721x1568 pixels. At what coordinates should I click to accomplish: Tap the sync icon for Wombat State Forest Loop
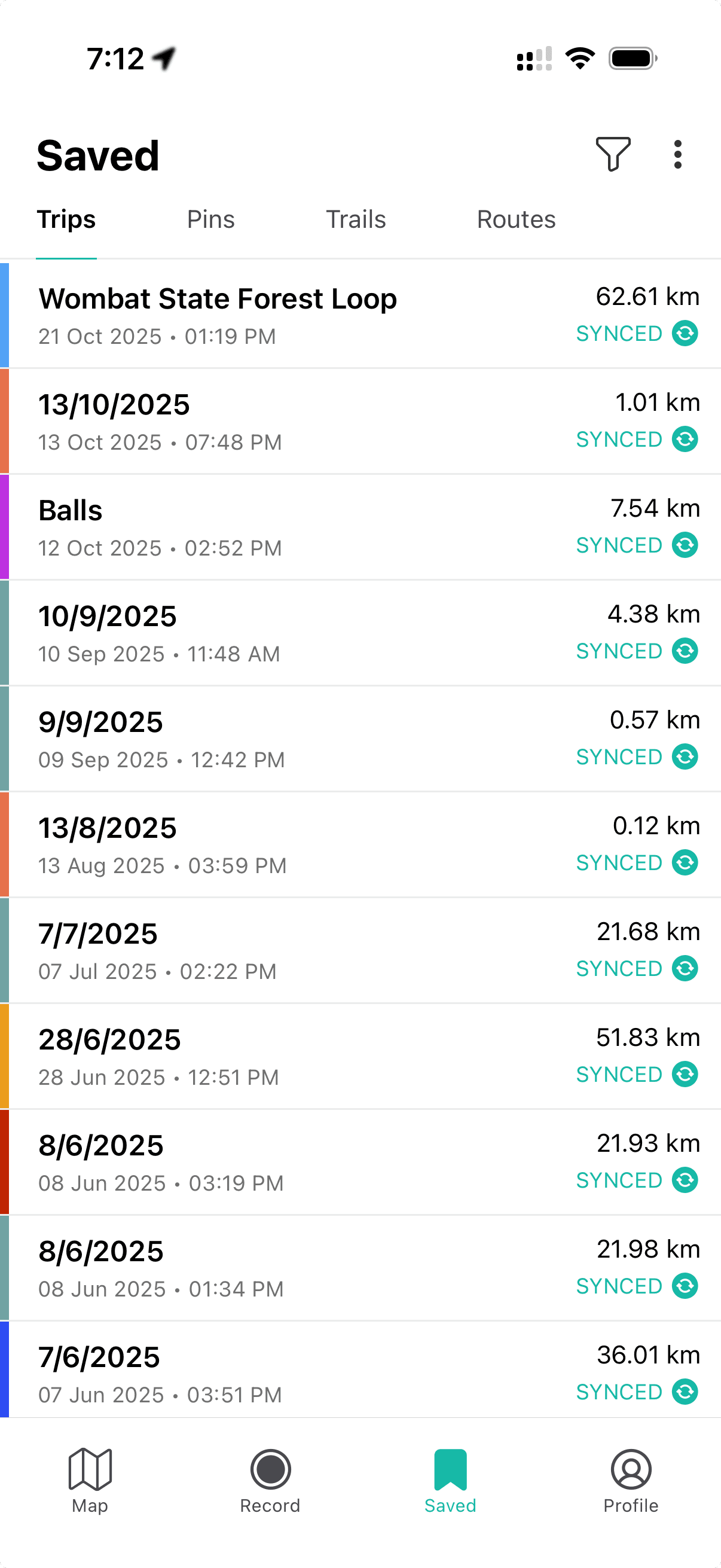684,334
